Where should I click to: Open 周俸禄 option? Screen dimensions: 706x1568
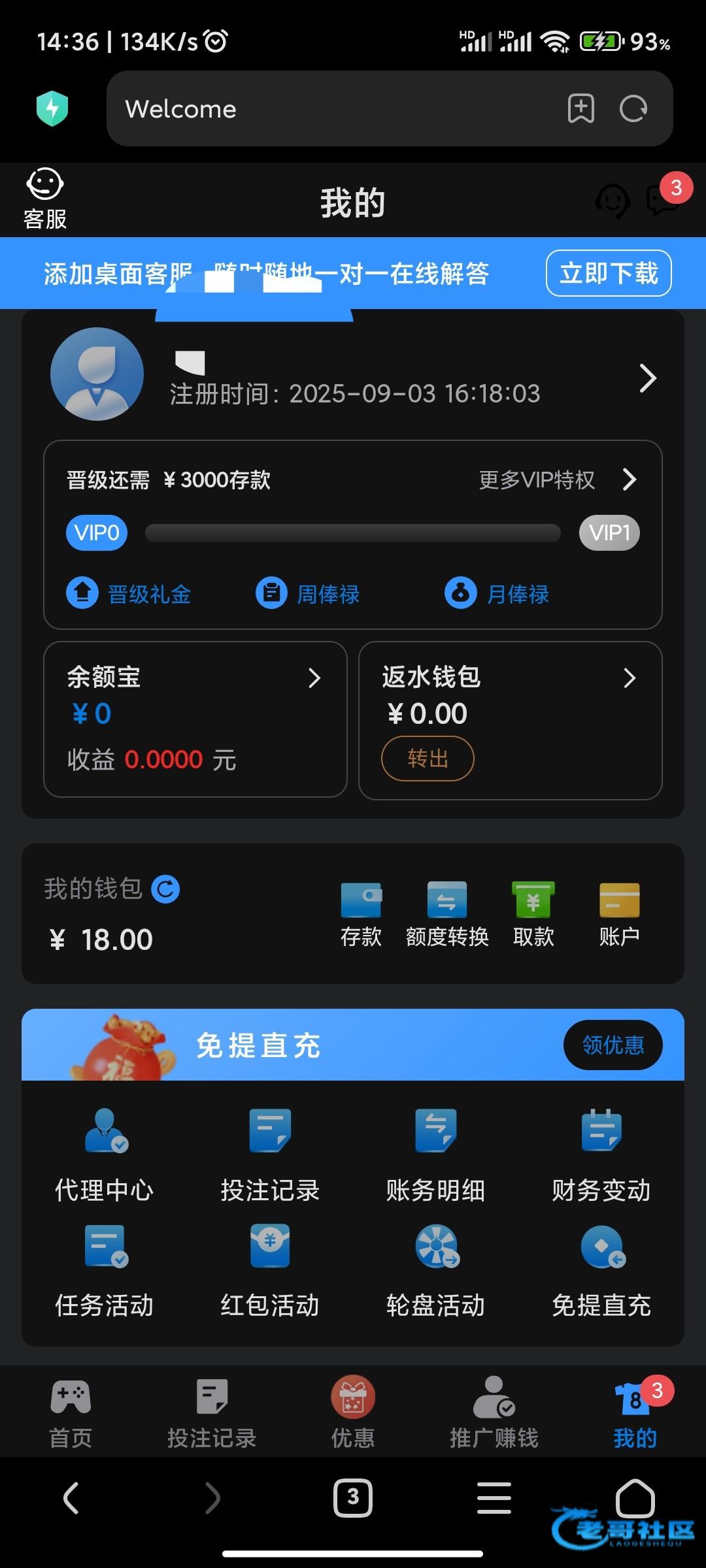pyautogui.click(x=308, y=594)
